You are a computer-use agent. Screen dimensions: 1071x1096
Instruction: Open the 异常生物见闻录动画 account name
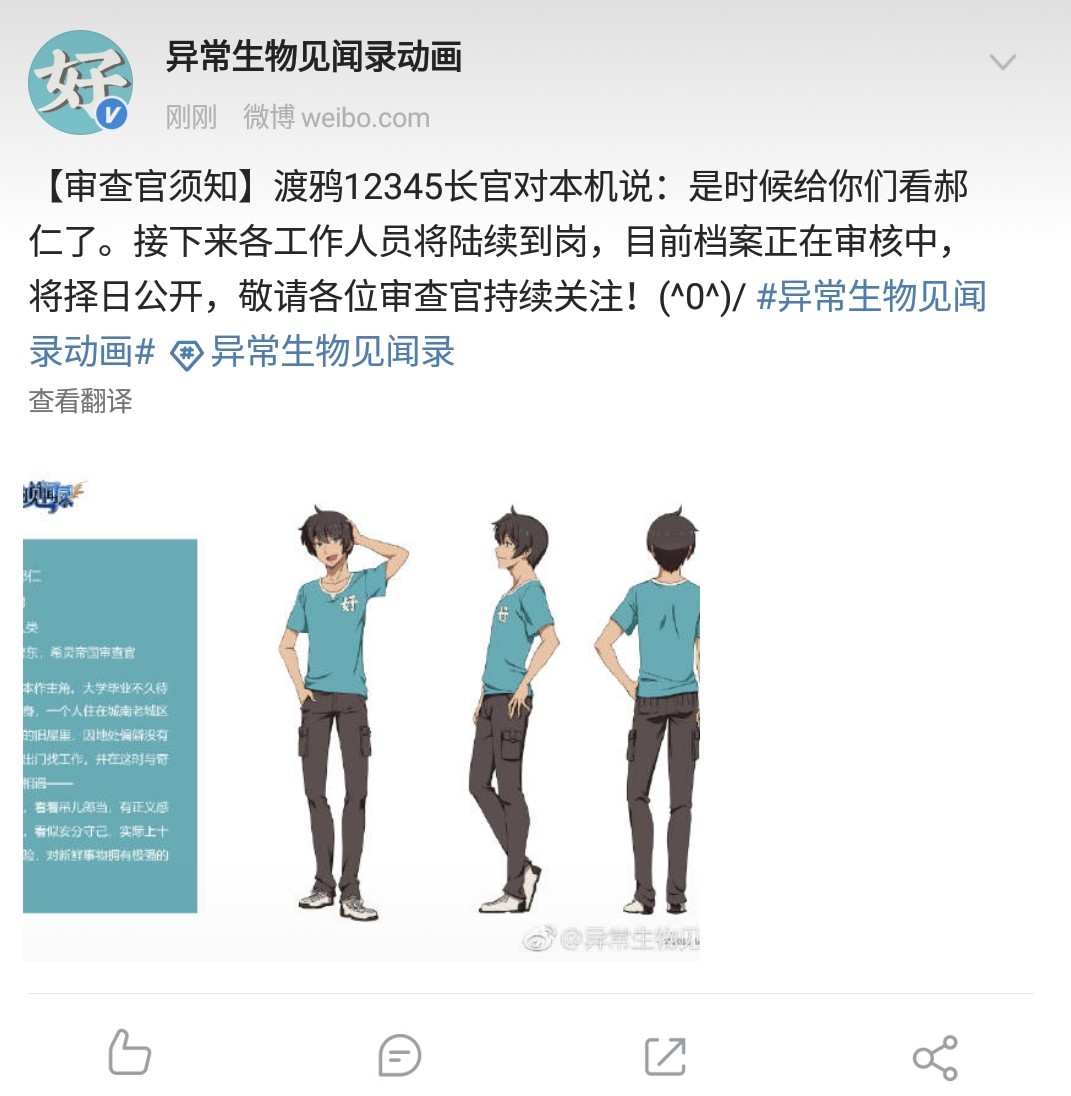coord(313,57)
